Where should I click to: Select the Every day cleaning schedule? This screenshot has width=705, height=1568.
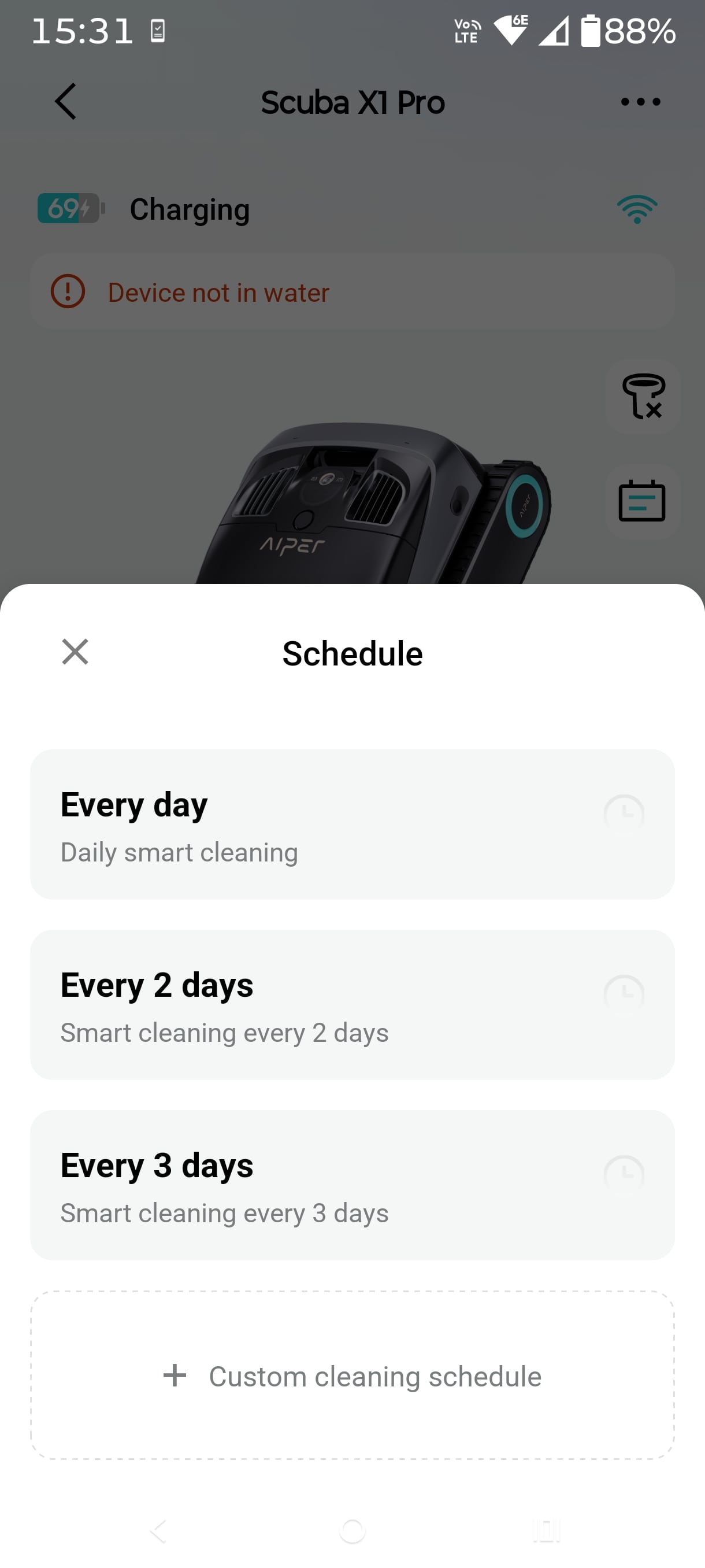[351, 824]
